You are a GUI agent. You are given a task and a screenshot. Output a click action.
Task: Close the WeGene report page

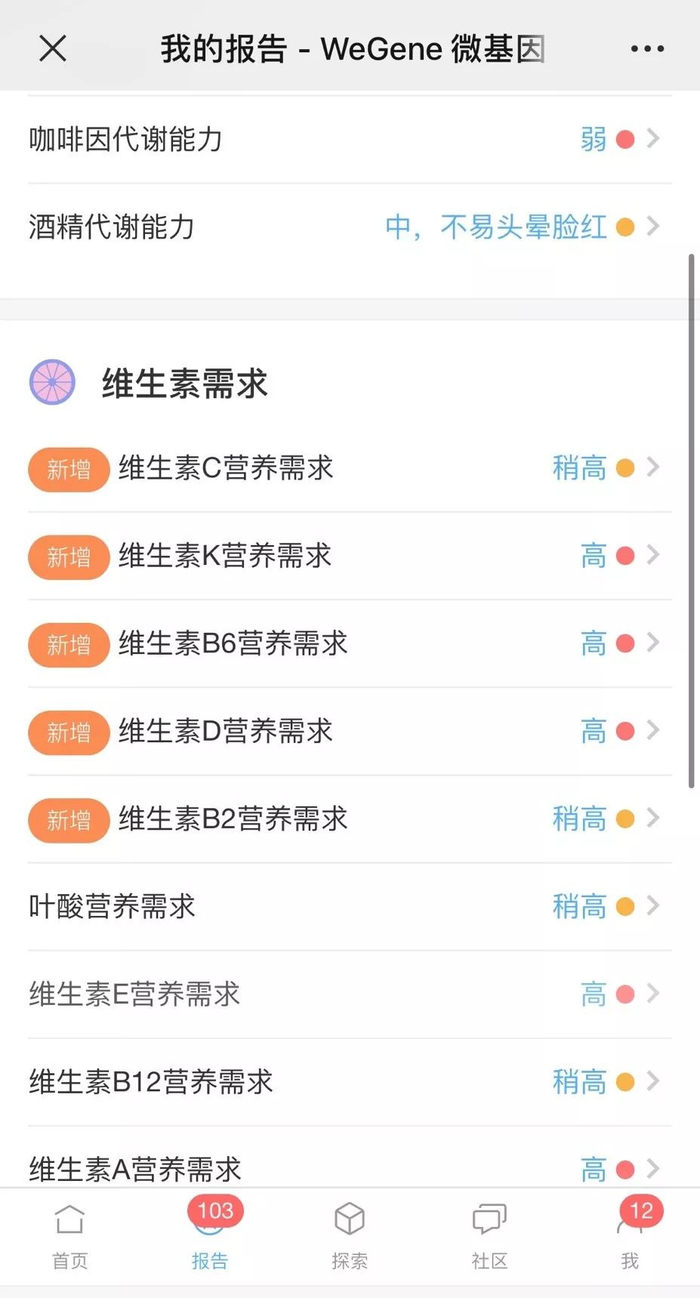[x=52, y=48]
